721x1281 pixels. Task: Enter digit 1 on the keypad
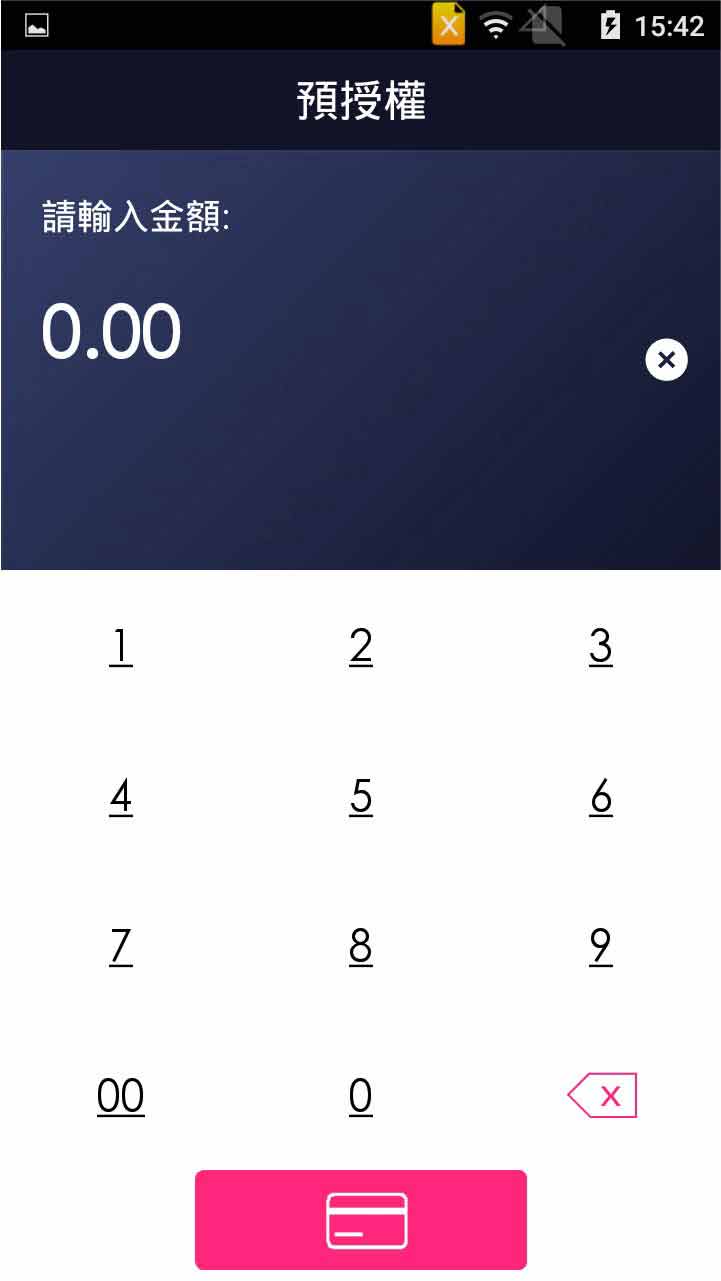click(121, 646)
